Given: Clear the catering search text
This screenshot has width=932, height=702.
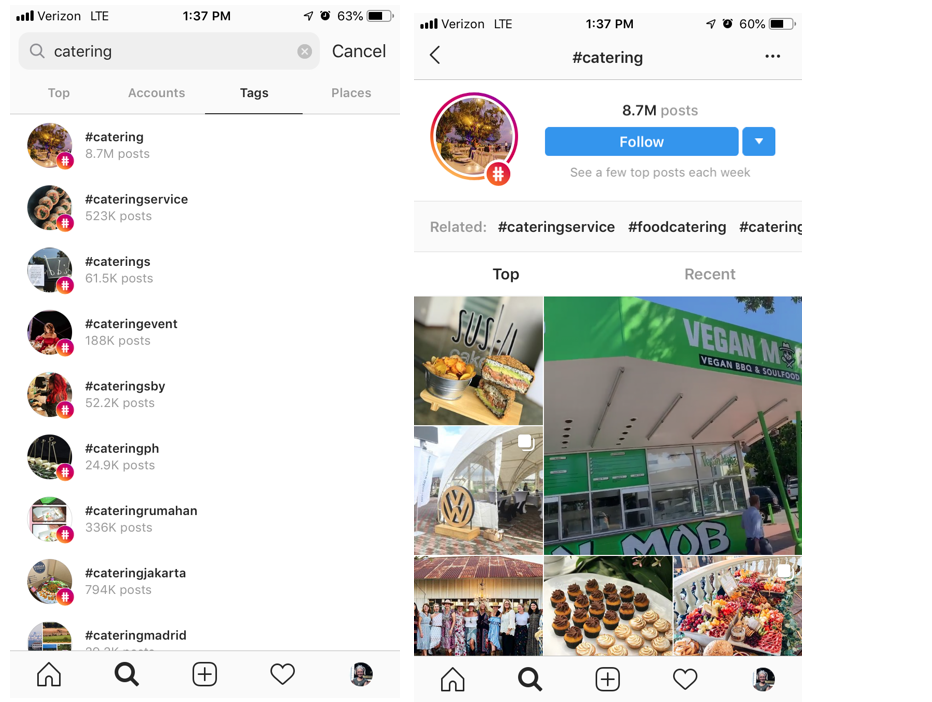Looking at the screenshot, I should tap(304, 51).
